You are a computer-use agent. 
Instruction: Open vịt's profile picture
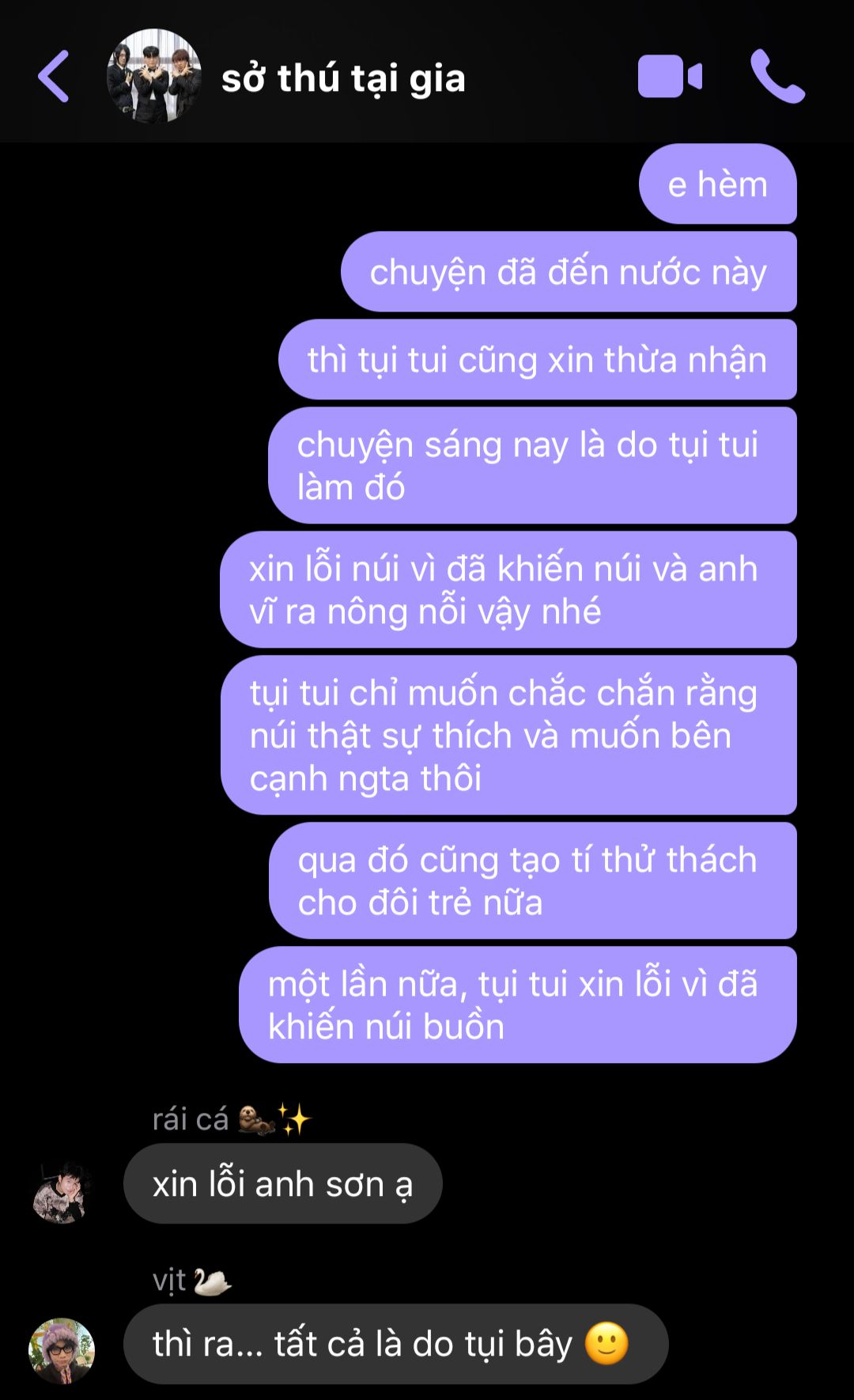tap(62, 1350)
